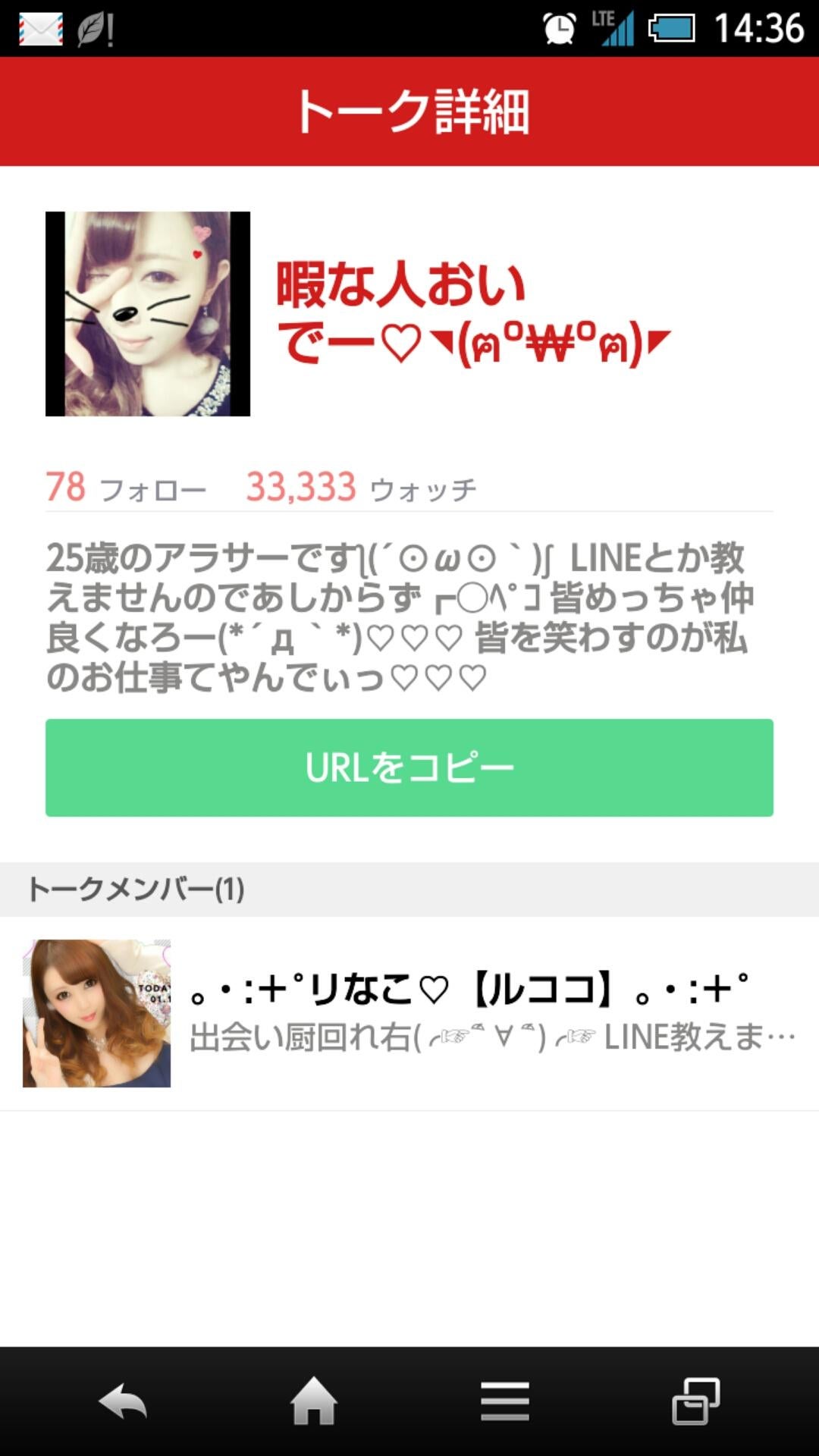Tap the green URLをコピー button
Screen dimensions: 819x1456
[409, 767]
